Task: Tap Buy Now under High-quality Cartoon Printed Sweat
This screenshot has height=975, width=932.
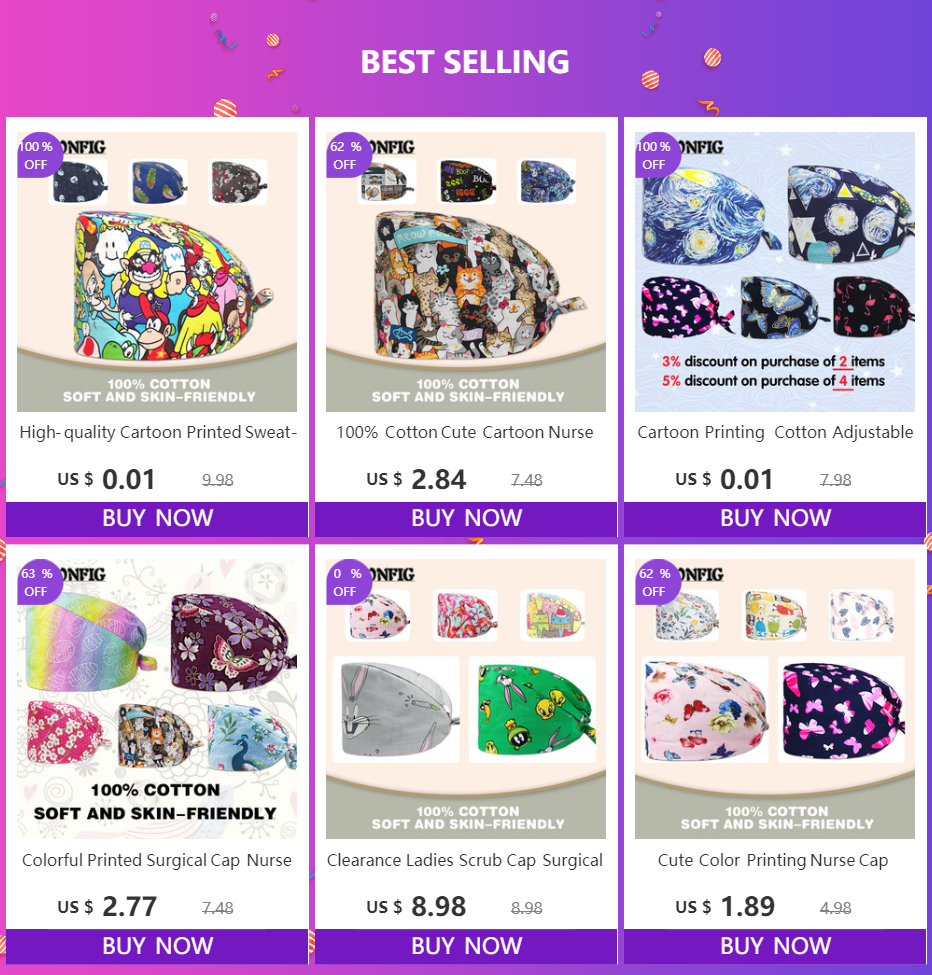Action: (157, 518)
